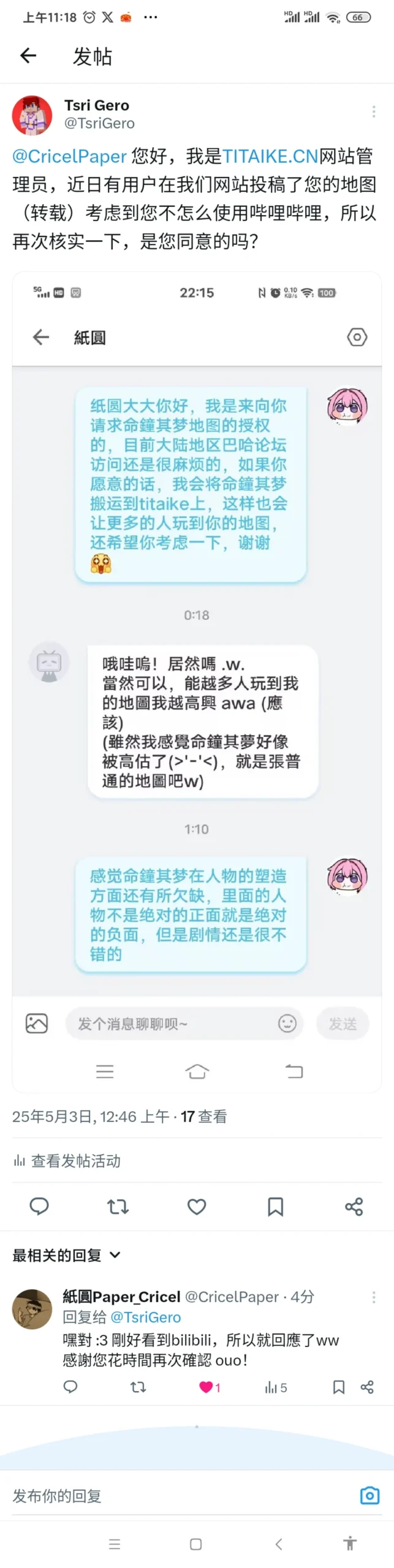Open overflow menu on Tsri Gero's post
Viewport: 394px width, 1568px height.
click(x=373, y=111)
